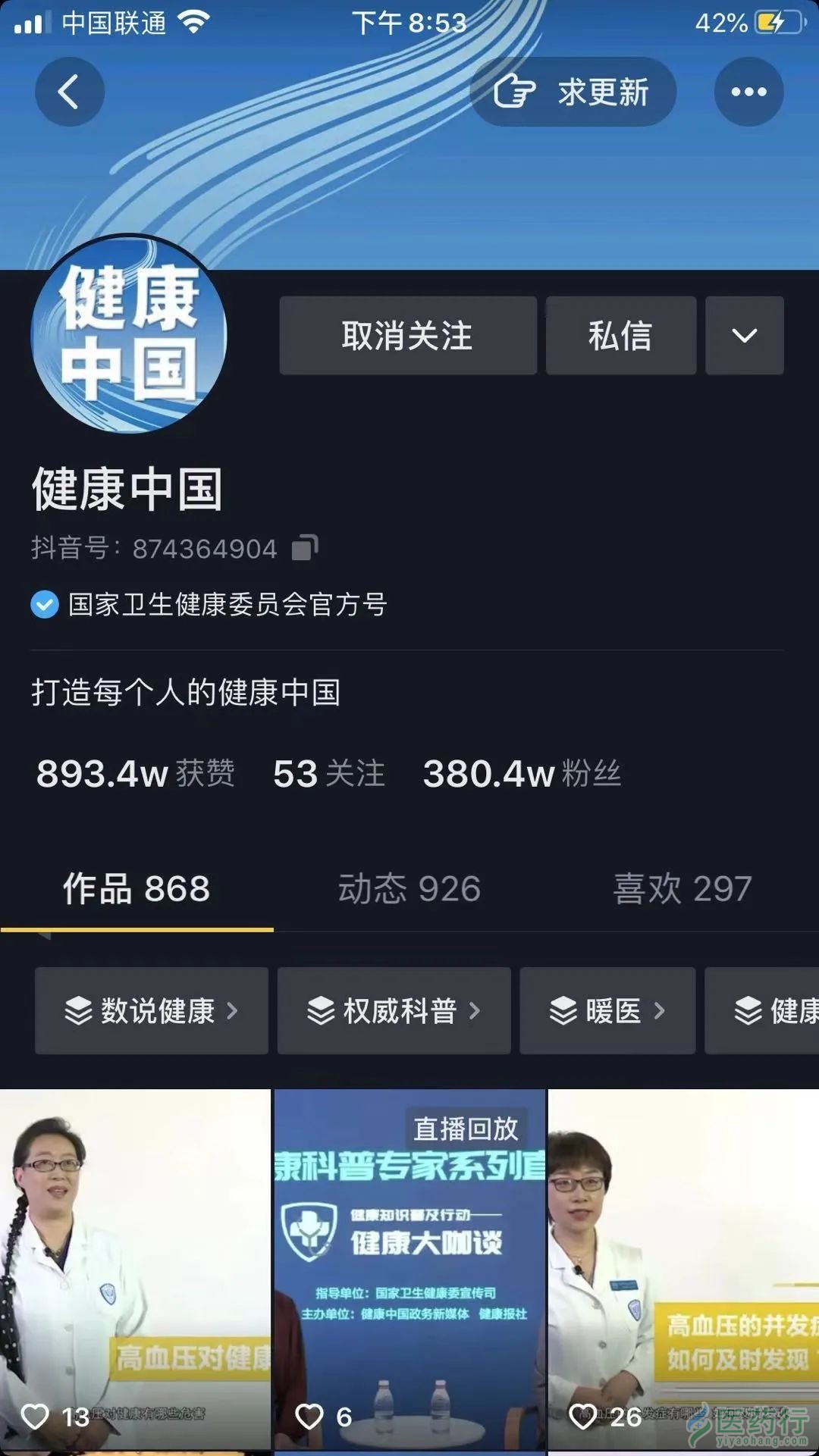Tap the 求更新 button
The height and width of the screenshot is (1456, 819).
tap(573, 92)
